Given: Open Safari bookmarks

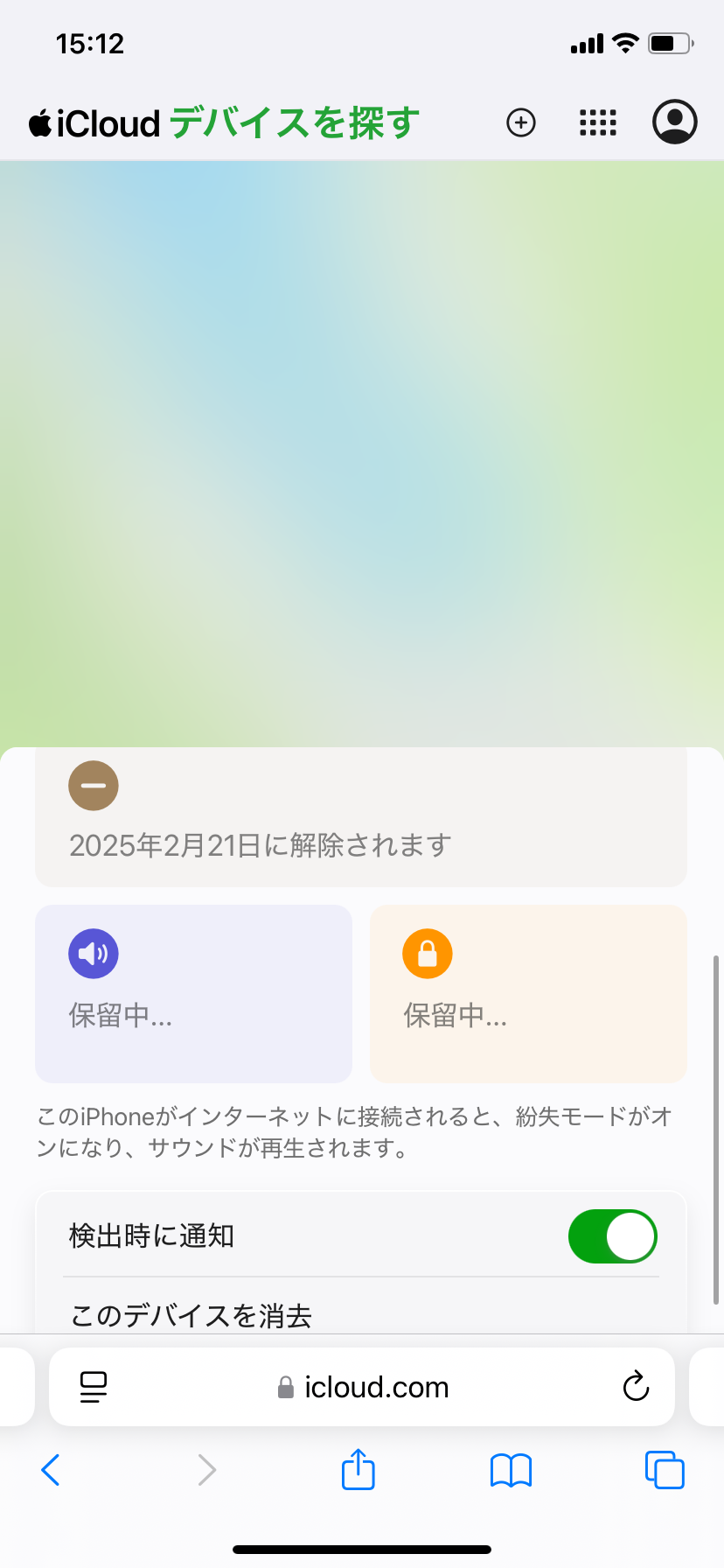Looking at the screenshot, I should pos(512,1470).
